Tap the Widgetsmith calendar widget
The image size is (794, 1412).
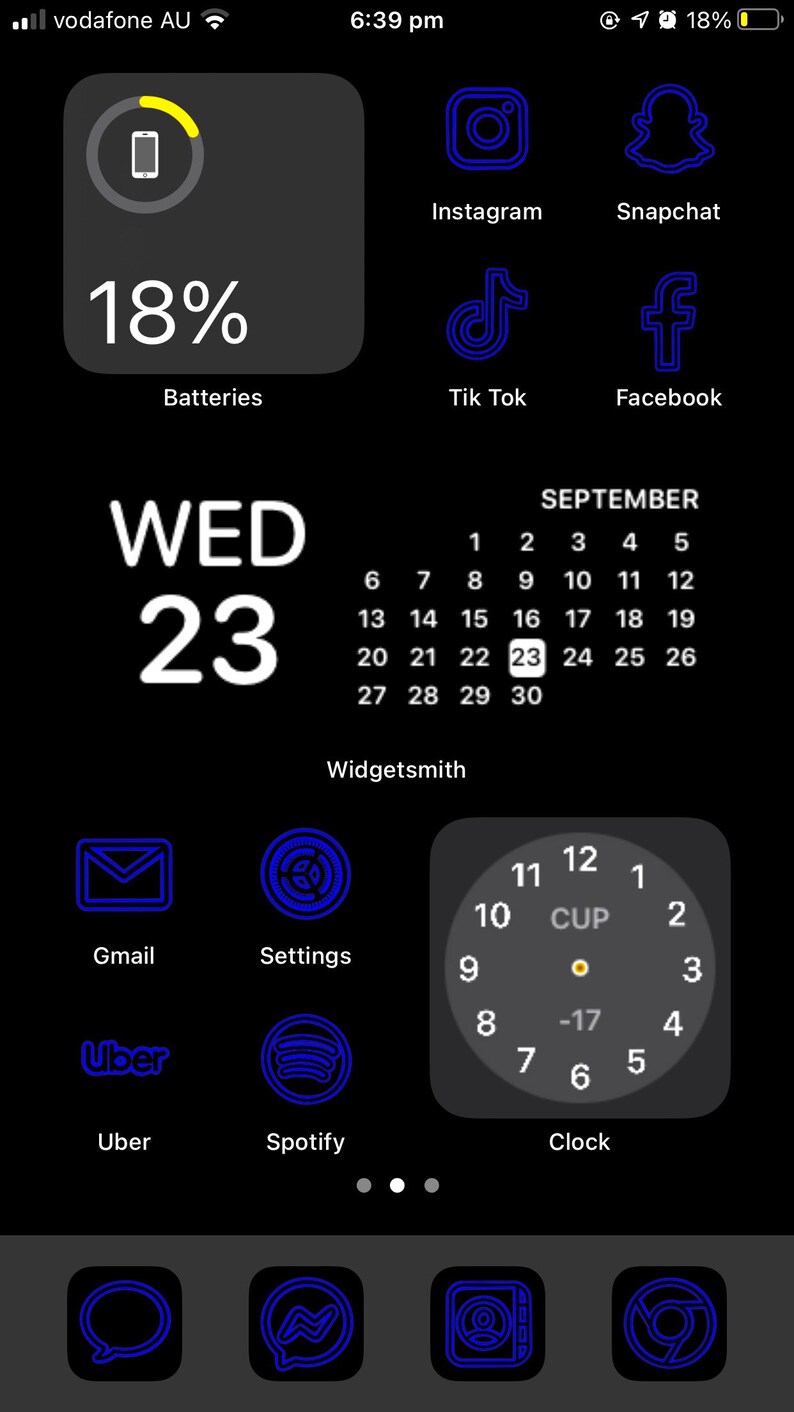396,601
